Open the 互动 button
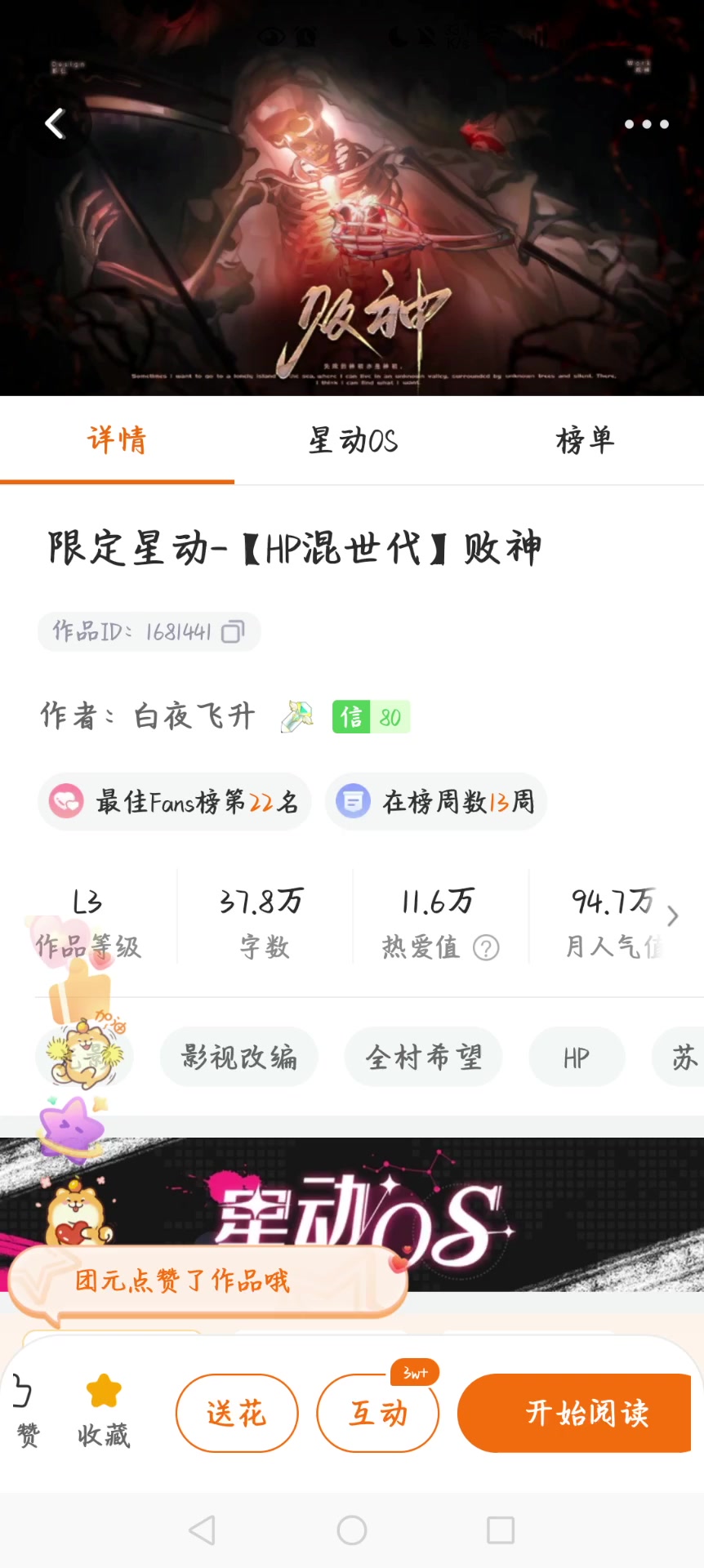 pos(377,1413)
